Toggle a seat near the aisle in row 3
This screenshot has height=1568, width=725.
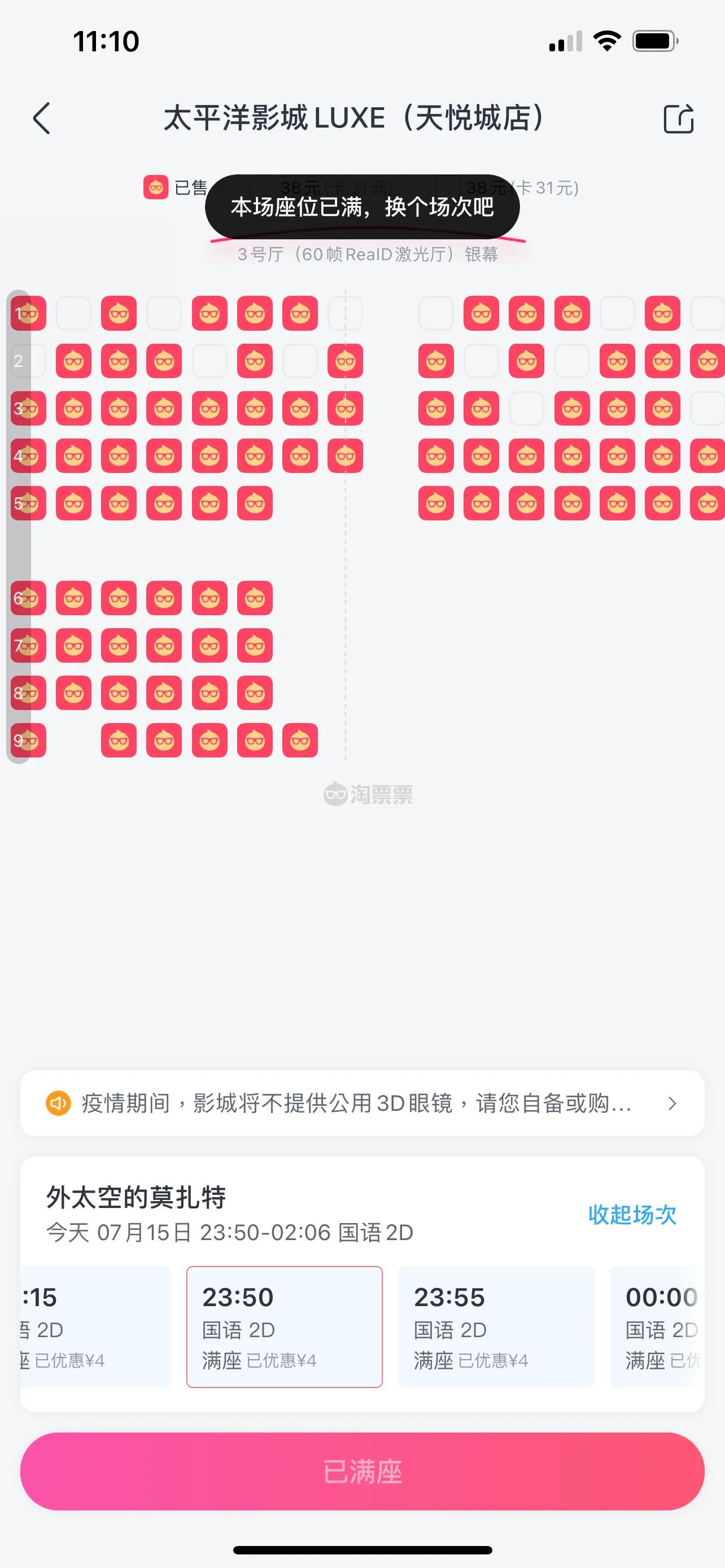click(345, 409)
